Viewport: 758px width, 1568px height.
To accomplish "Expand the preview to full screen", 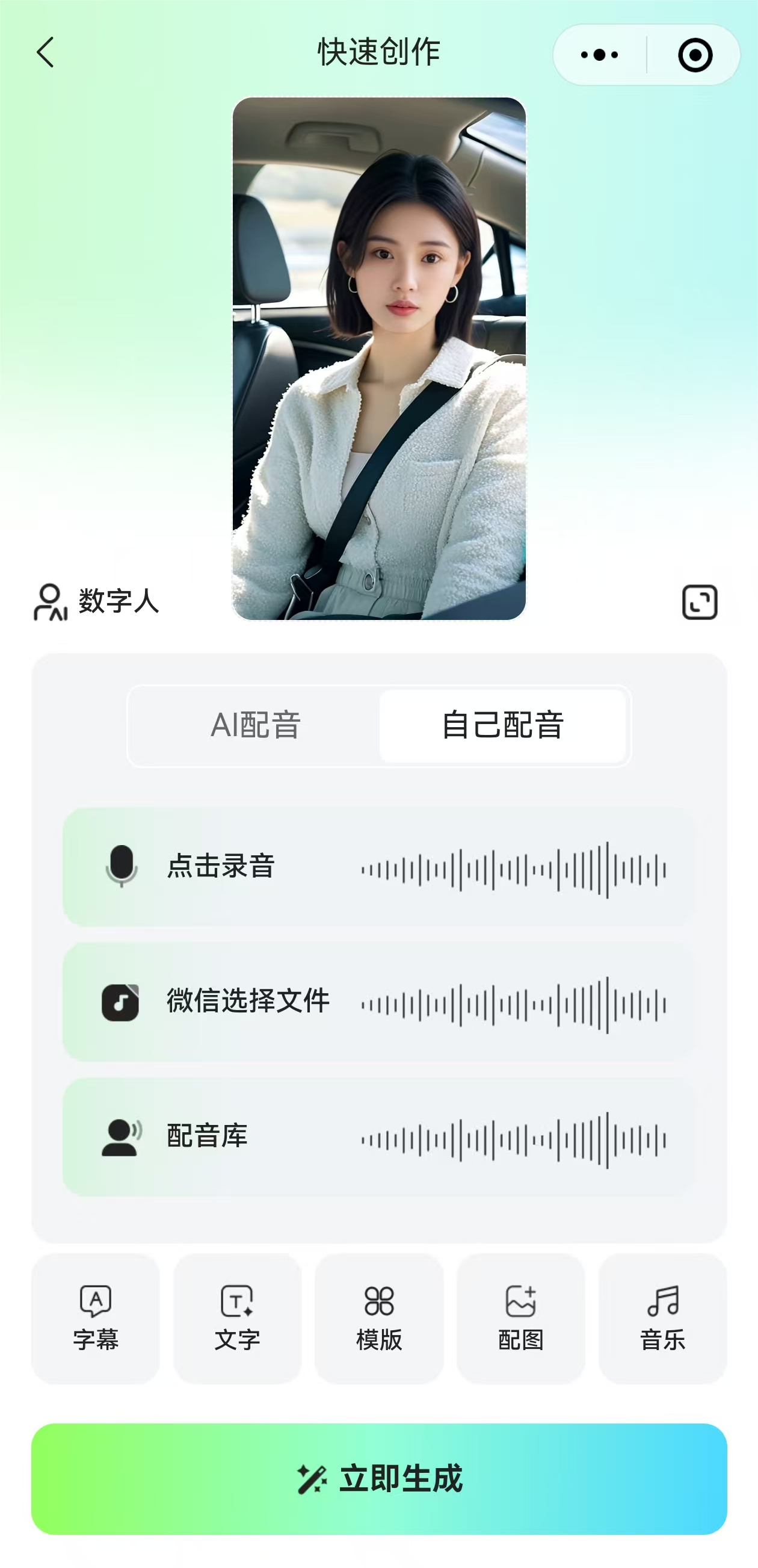I will 700,603.
